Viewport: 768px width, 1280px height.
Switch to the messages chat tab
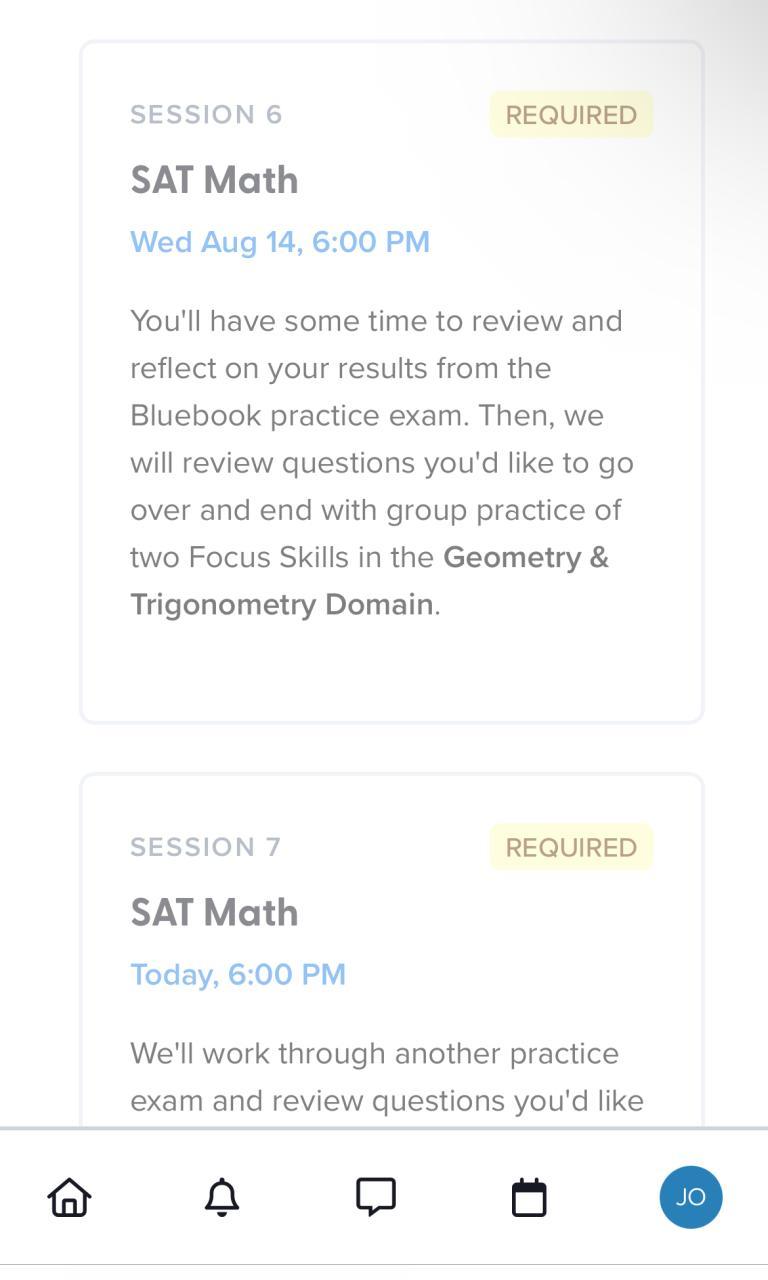pos(376,1197)
